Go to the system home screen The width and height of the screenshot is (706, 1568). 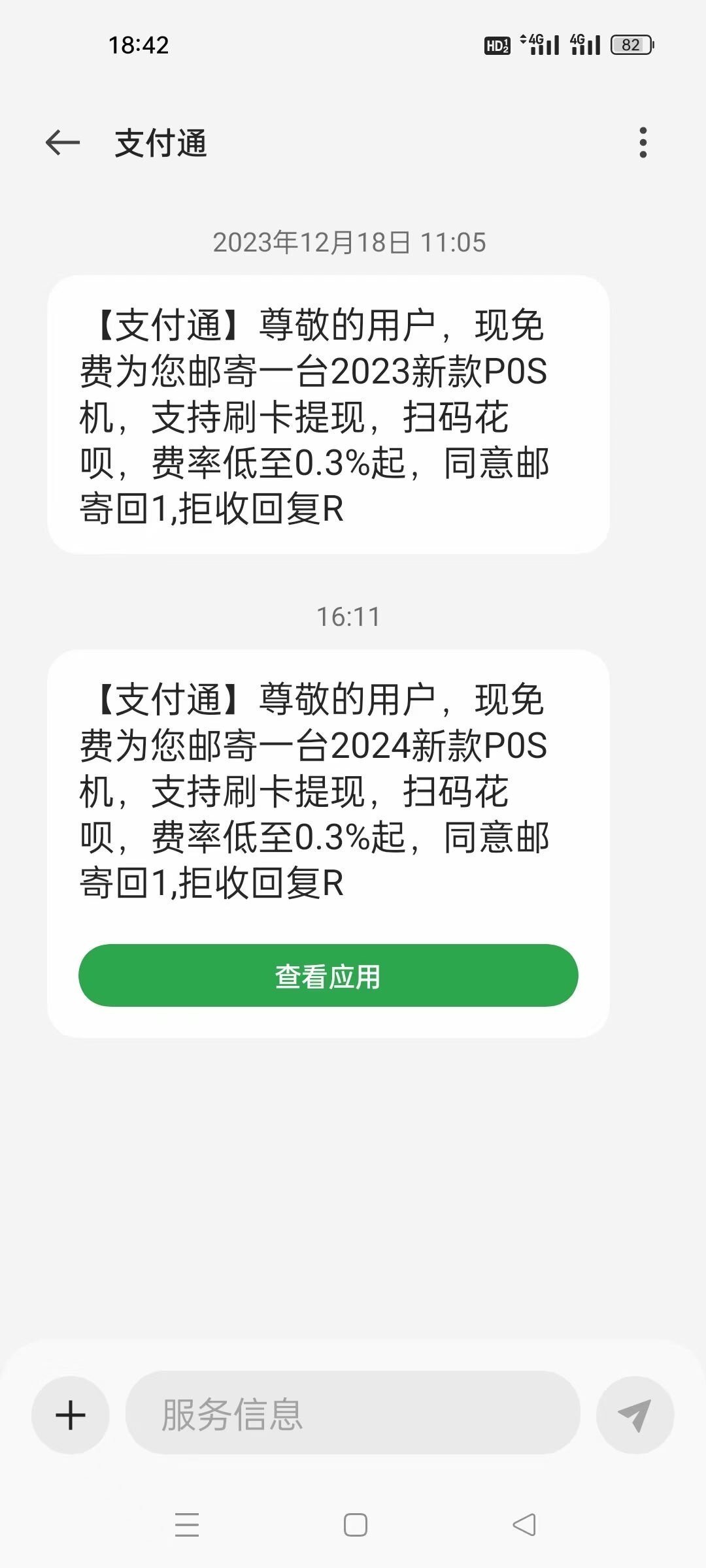click(355, 1525)
